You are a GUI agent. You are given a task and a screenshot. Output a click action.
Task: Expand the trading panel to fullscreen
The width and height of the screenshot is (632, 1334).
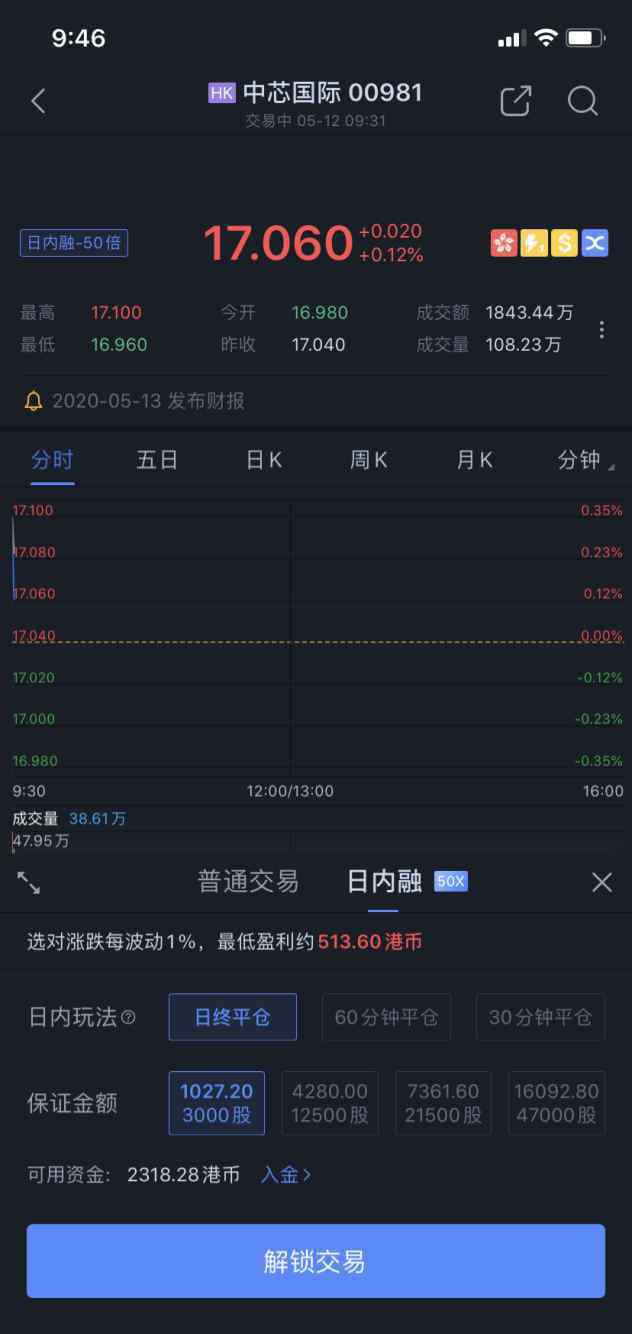tap(29, 882)
